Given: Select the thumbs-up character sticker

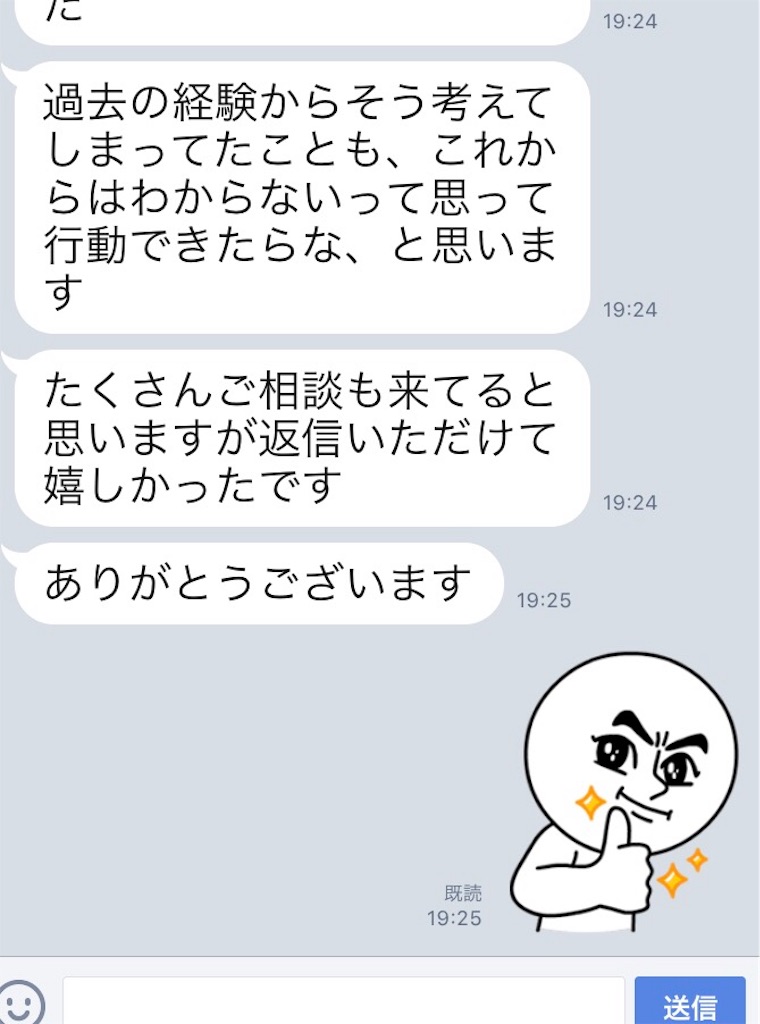Looking at the screenshot, I should coord(620,790).
